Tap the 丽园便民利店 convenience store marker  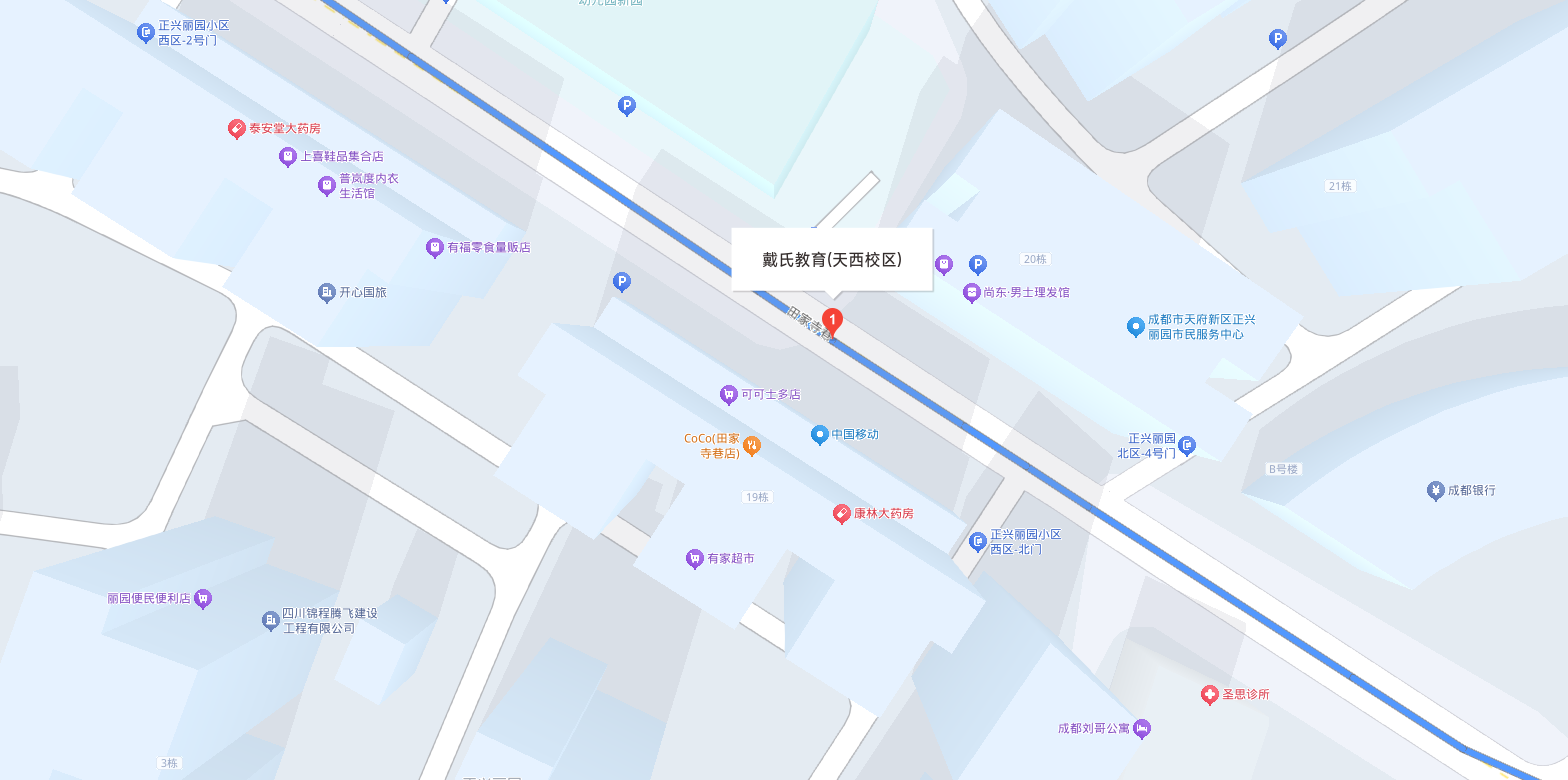pos(203,599)
